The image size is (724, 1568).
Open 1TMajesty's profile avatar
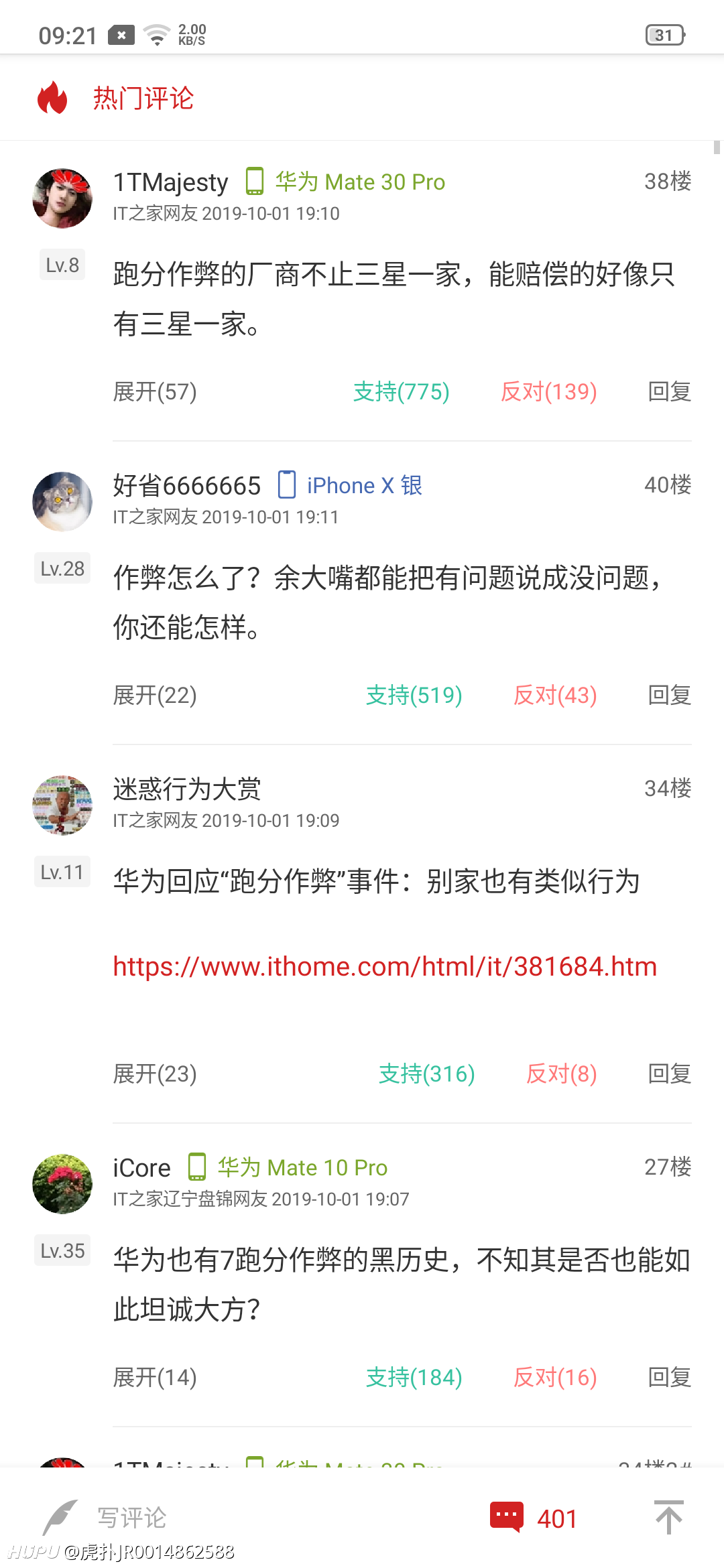pos(62,198)
